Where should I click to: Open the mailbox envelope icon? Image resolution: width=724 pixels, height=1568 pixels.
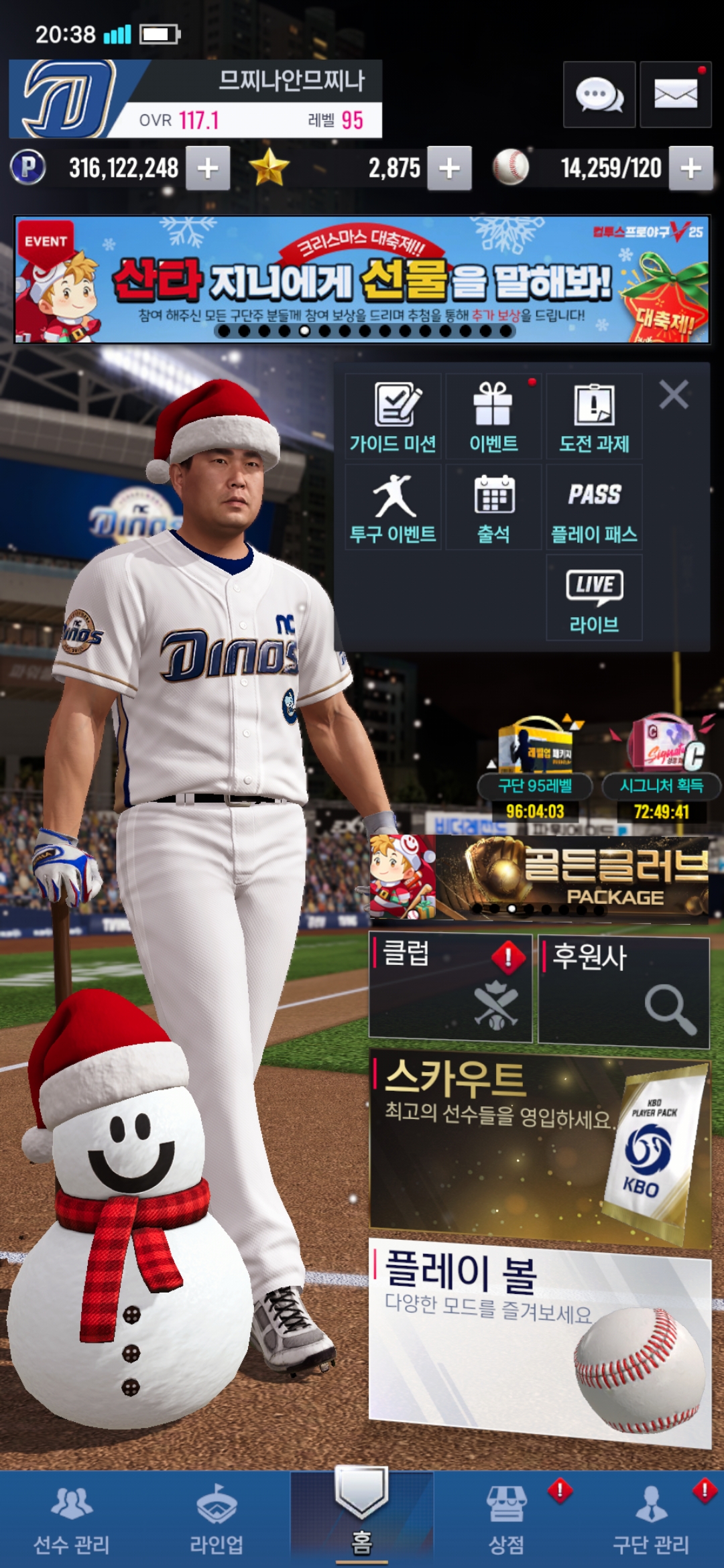coord(675,94)
